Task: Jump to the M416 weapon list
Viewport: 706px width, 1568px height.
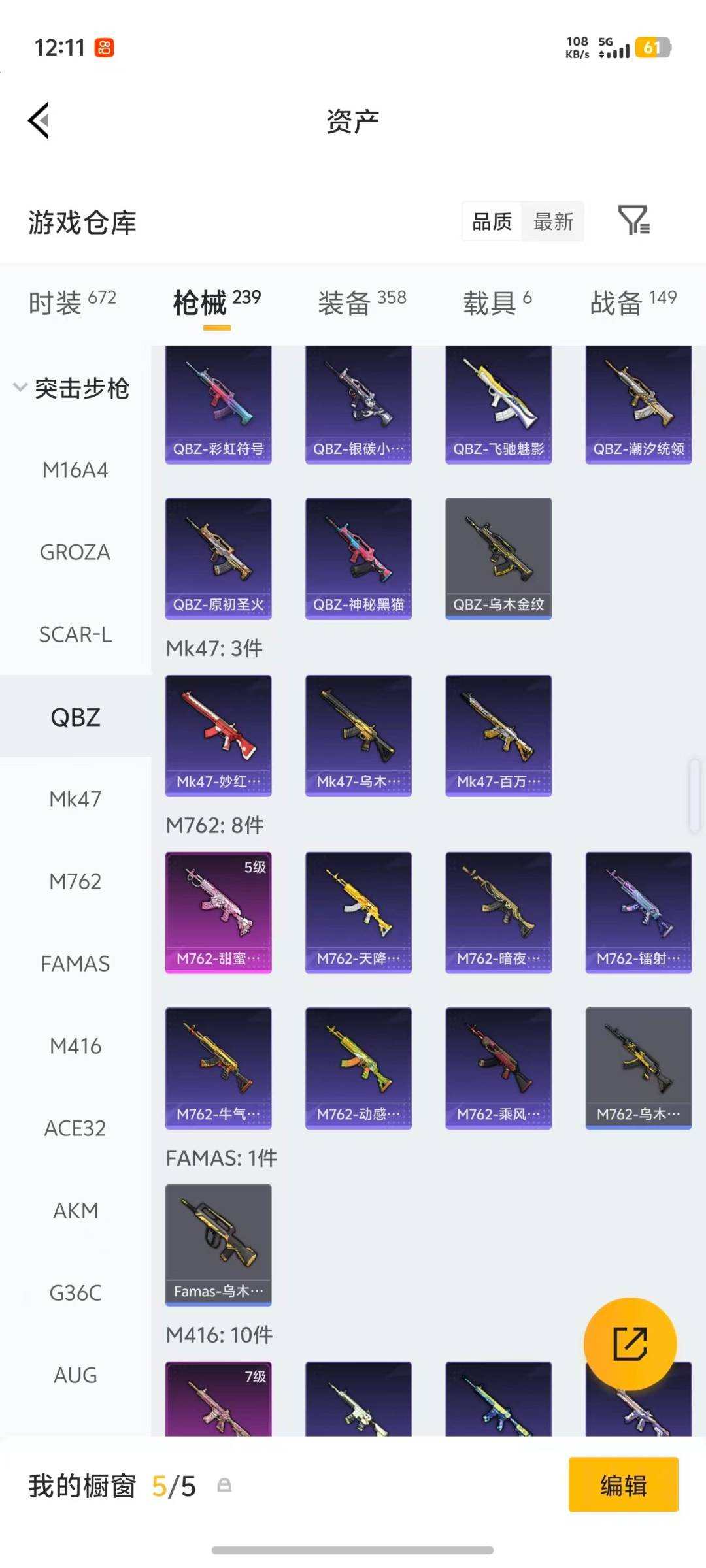Action: [x=75, y=1046]
